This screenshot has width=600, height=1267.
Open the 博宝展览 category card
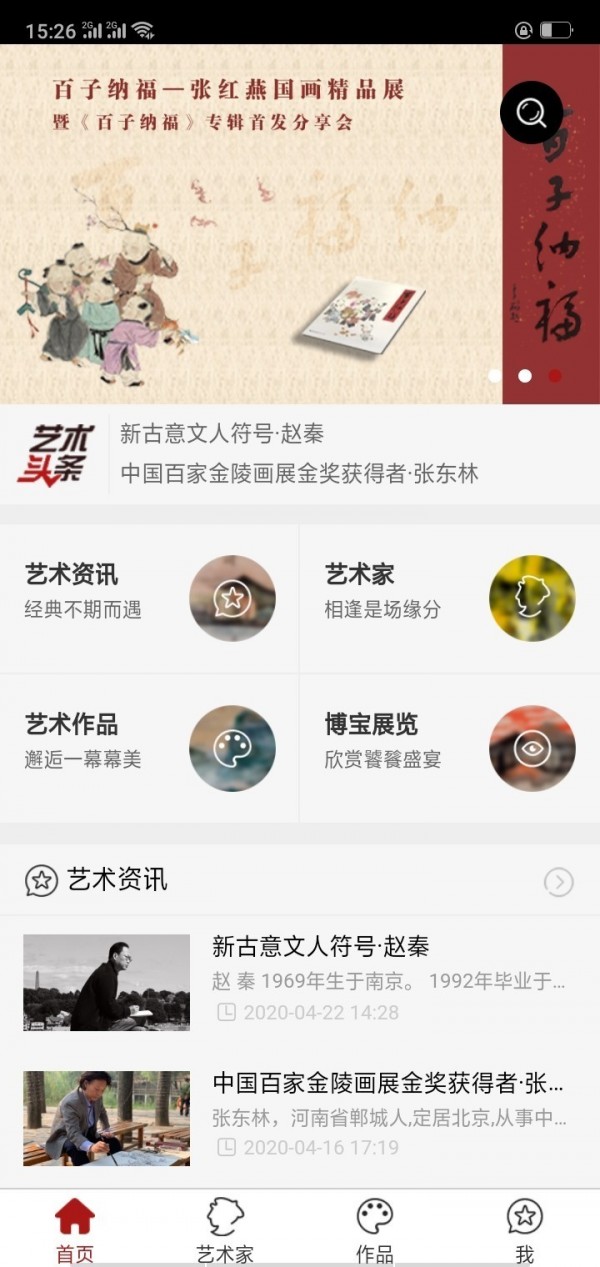click(x=450, y=748)
